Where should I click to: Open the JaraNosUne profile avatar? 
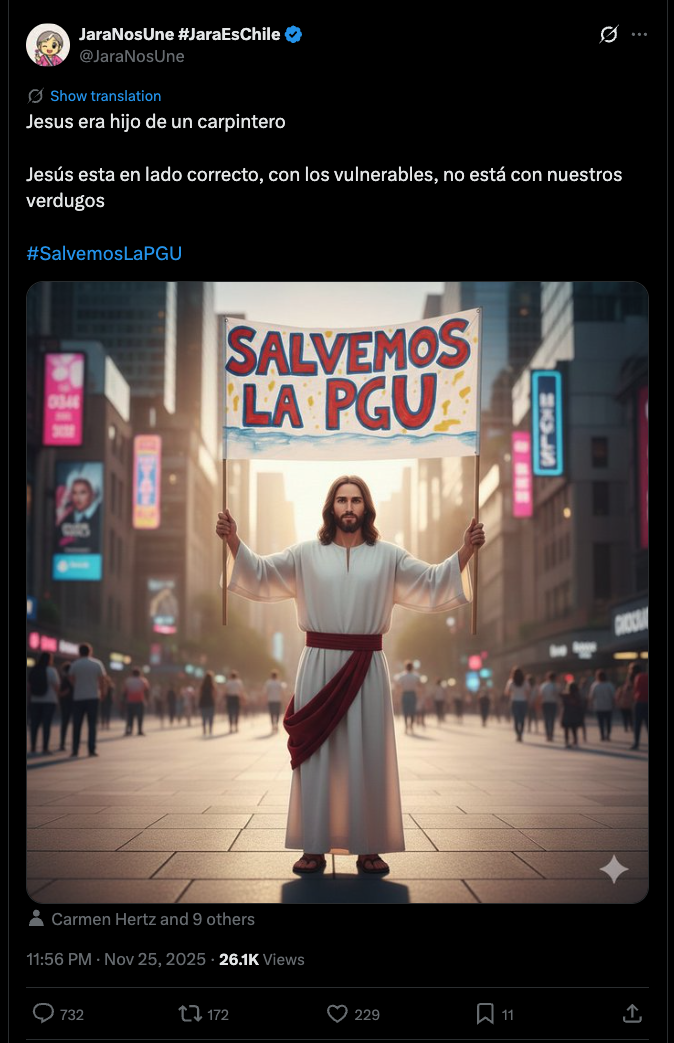click(47, 45)
